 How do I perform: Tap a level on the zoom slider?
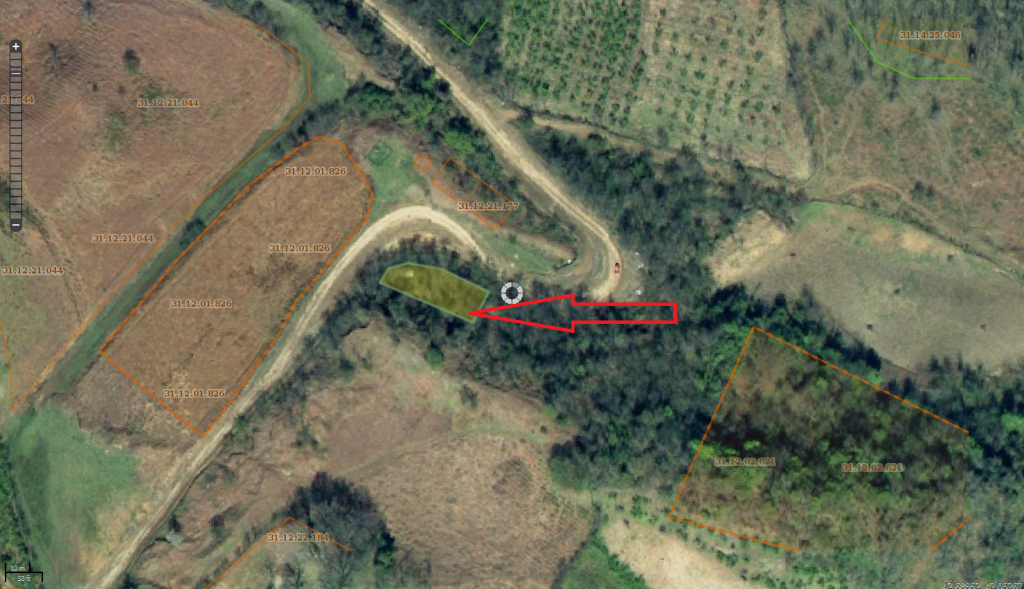pos(15,135)
